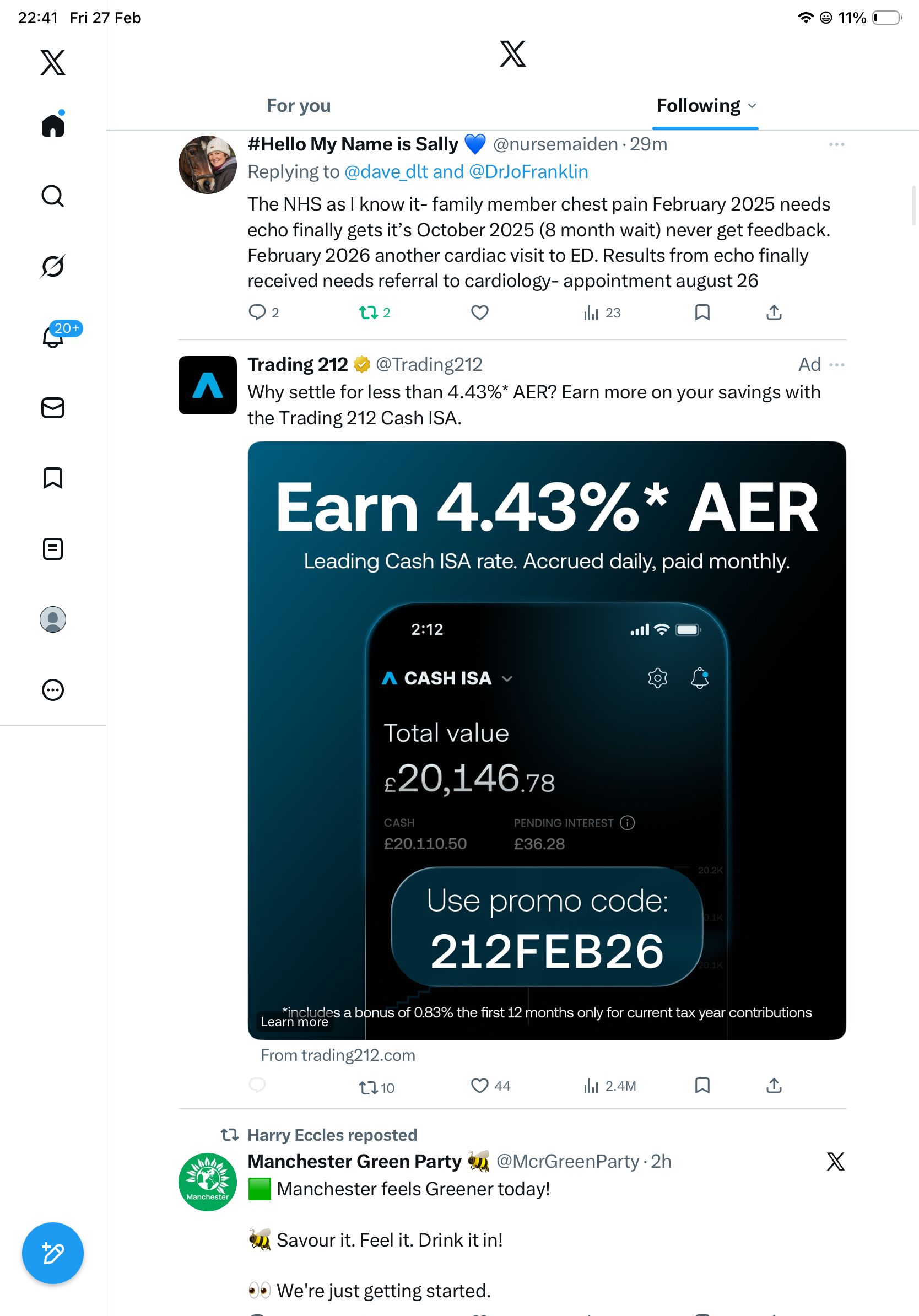This screenshot has height=1316, width=919.
Task: Open the More options circle
Action: (53, 690)
